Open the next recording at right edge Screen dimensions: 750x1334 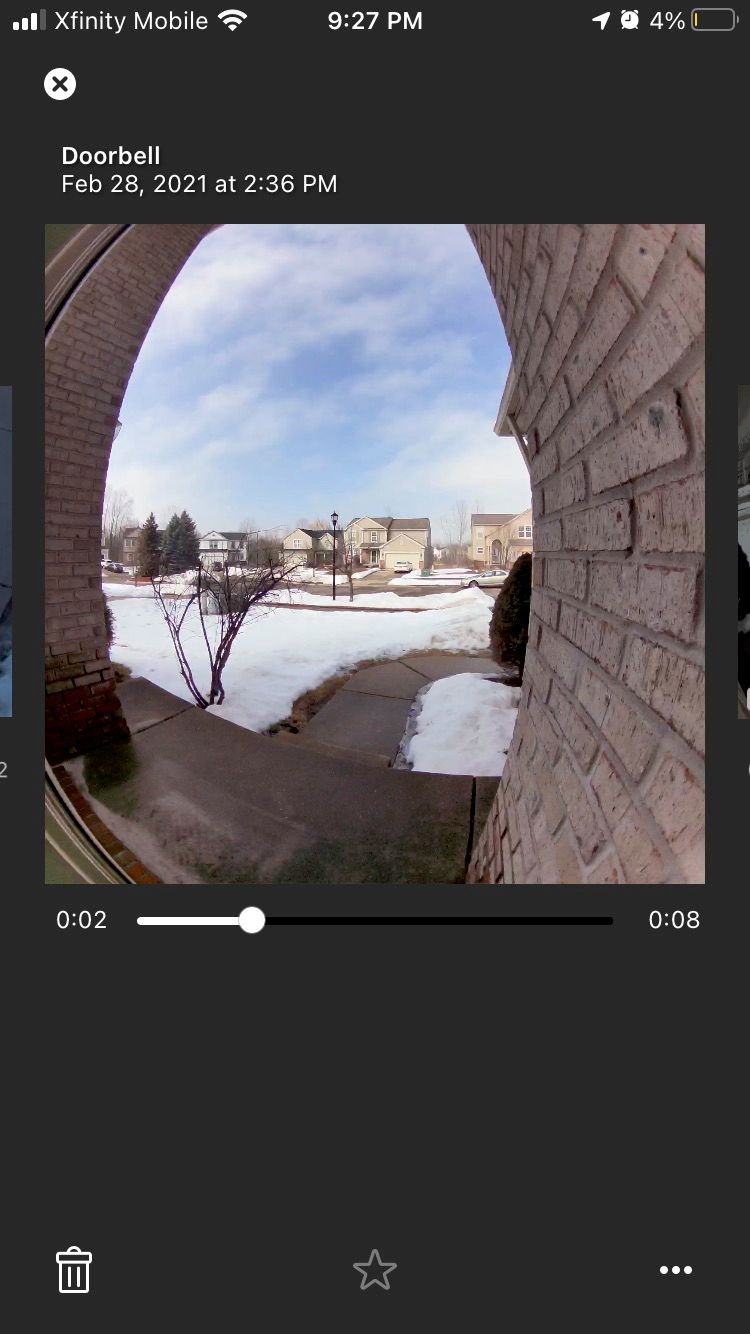(x=743, y=552)
